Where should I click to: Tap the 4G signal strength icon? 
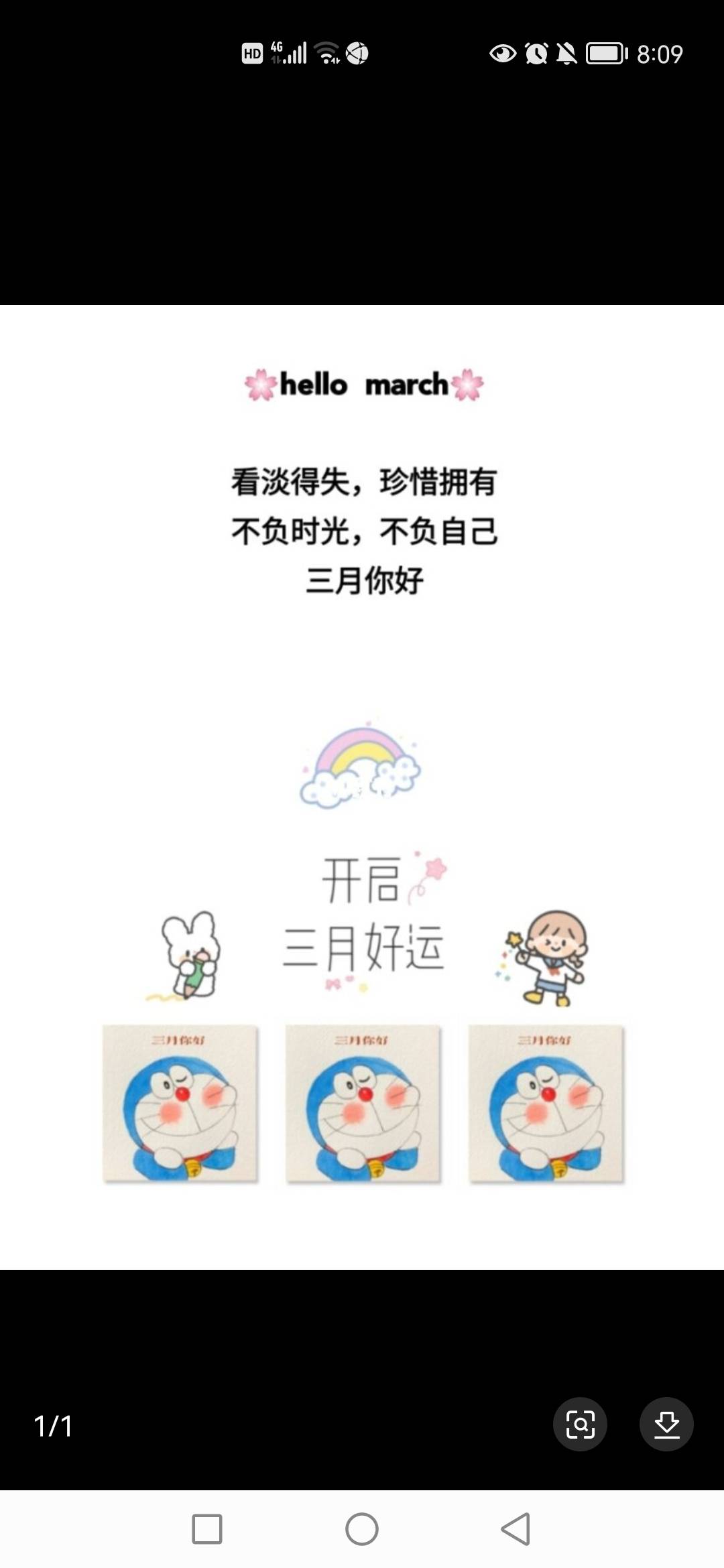(x=290, y=53)
